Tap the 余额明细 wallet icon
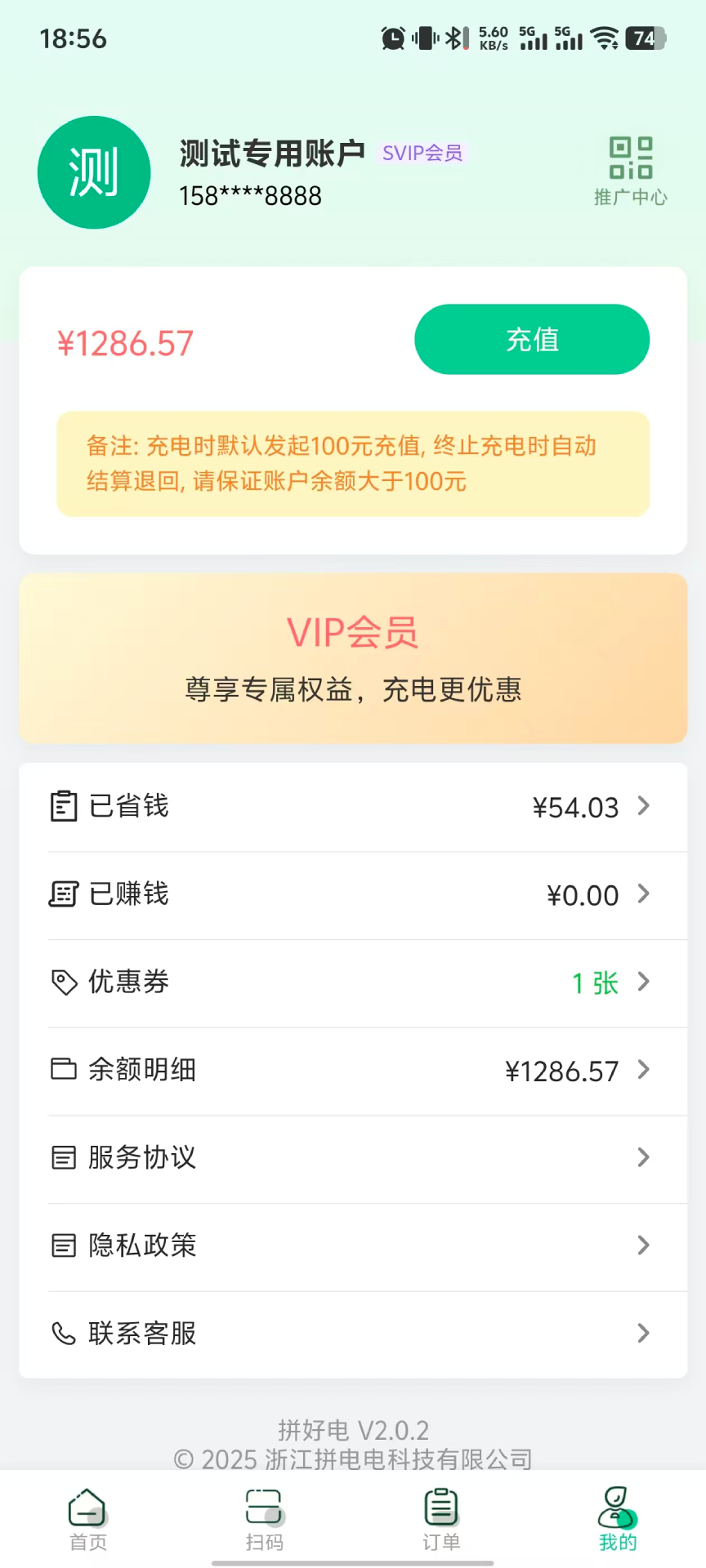The image size is (706, 1568). coord(64,1070)
